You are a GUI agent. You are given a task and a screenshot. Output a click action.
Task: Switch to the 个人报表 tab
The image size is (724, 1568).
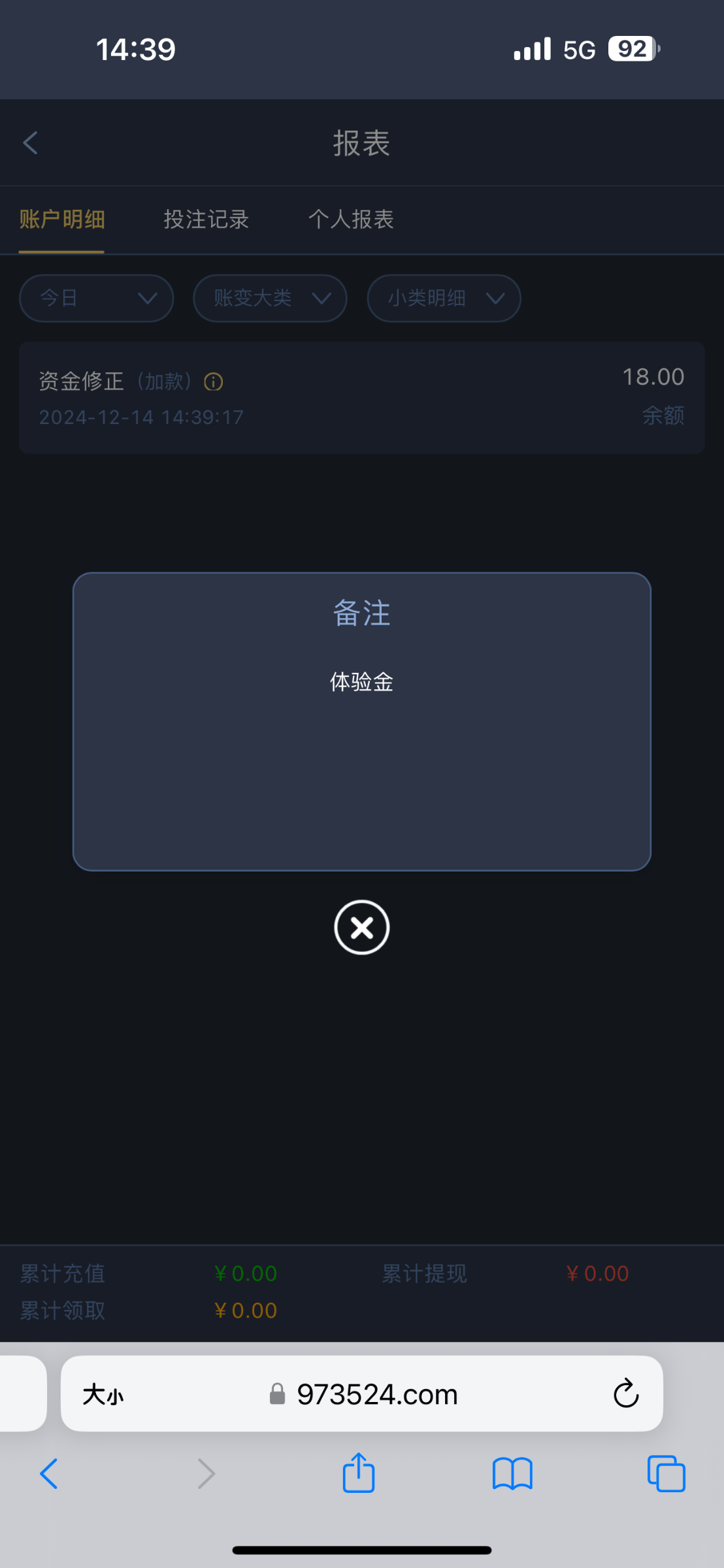(x=352, y=220)
